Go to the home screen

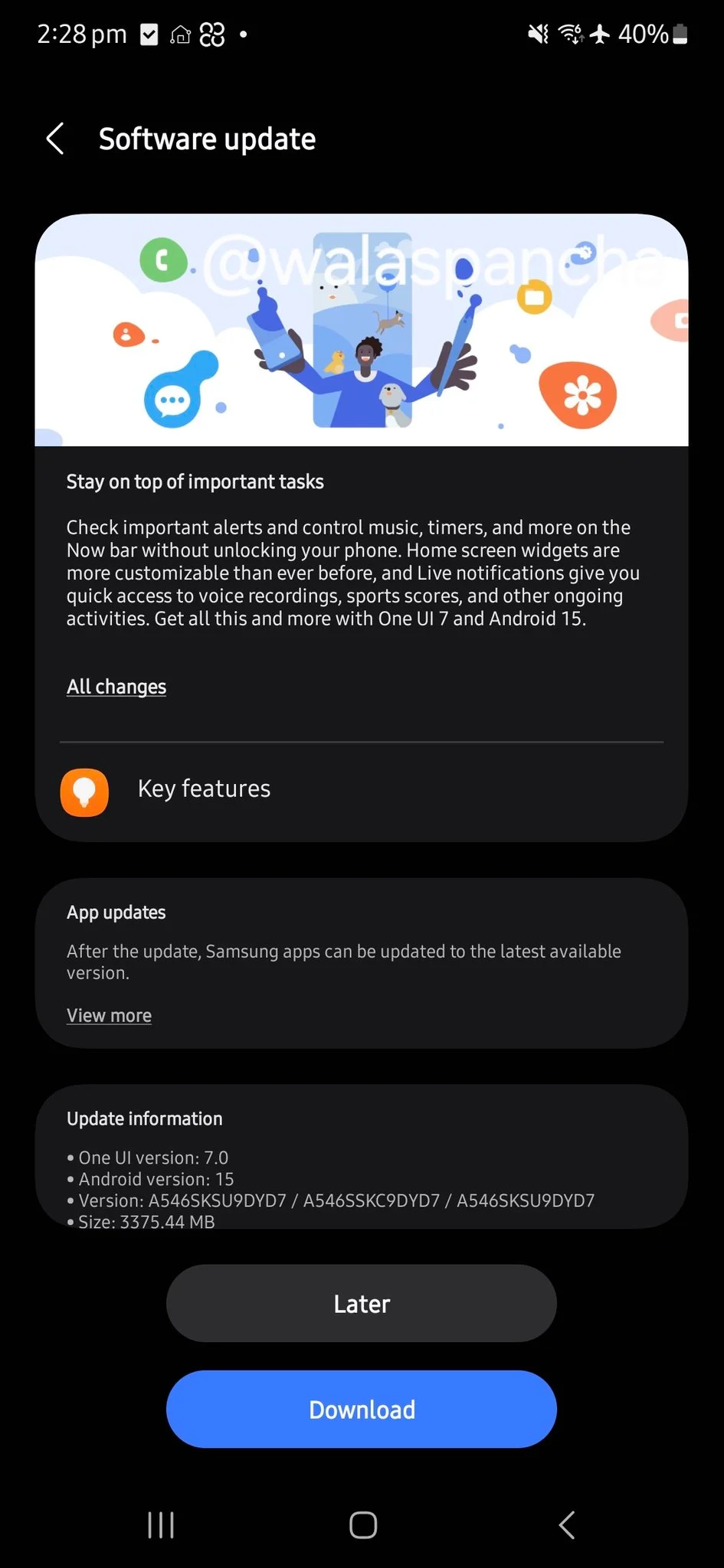(x=362, y=1524)
